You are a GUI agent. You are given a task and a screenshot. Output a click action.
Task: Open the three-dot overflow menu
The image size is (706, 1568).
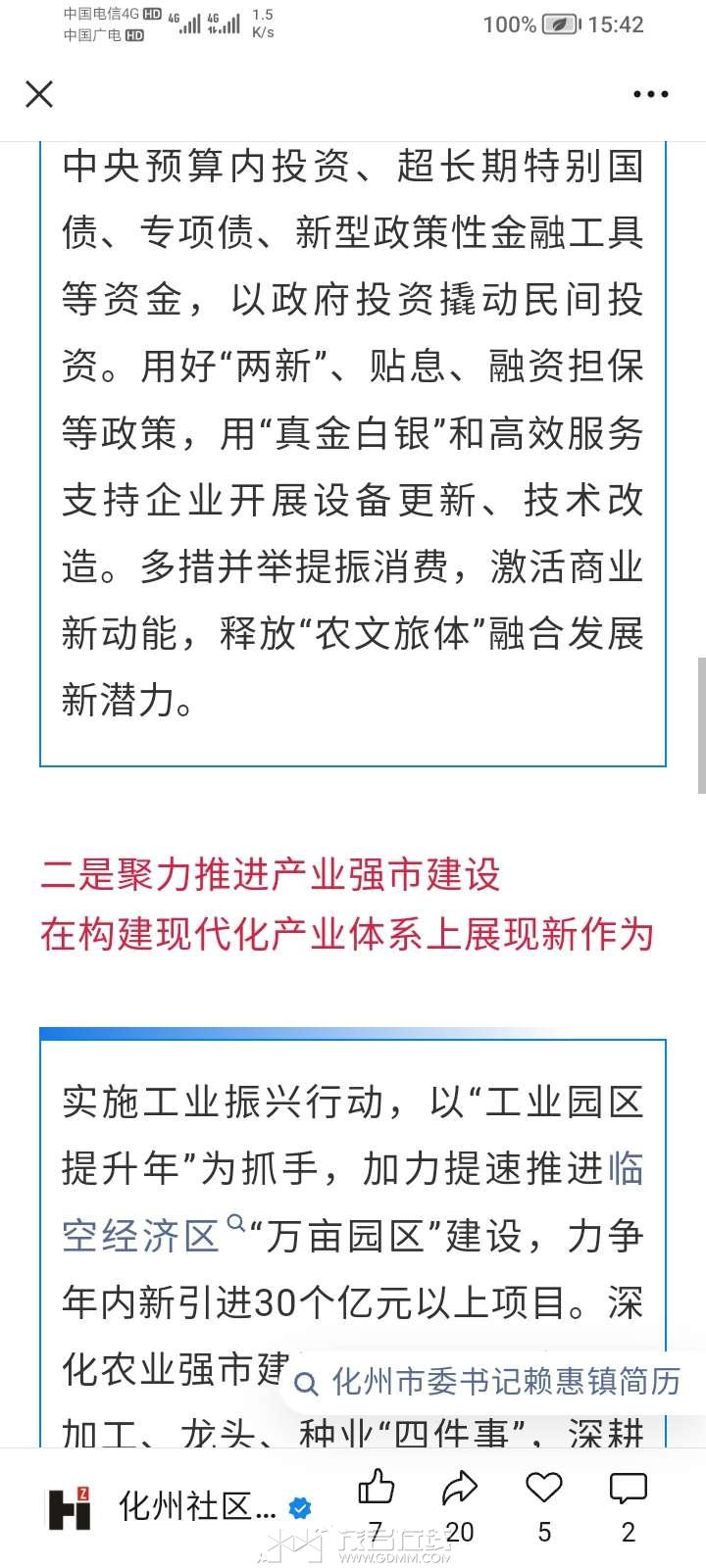650,94
